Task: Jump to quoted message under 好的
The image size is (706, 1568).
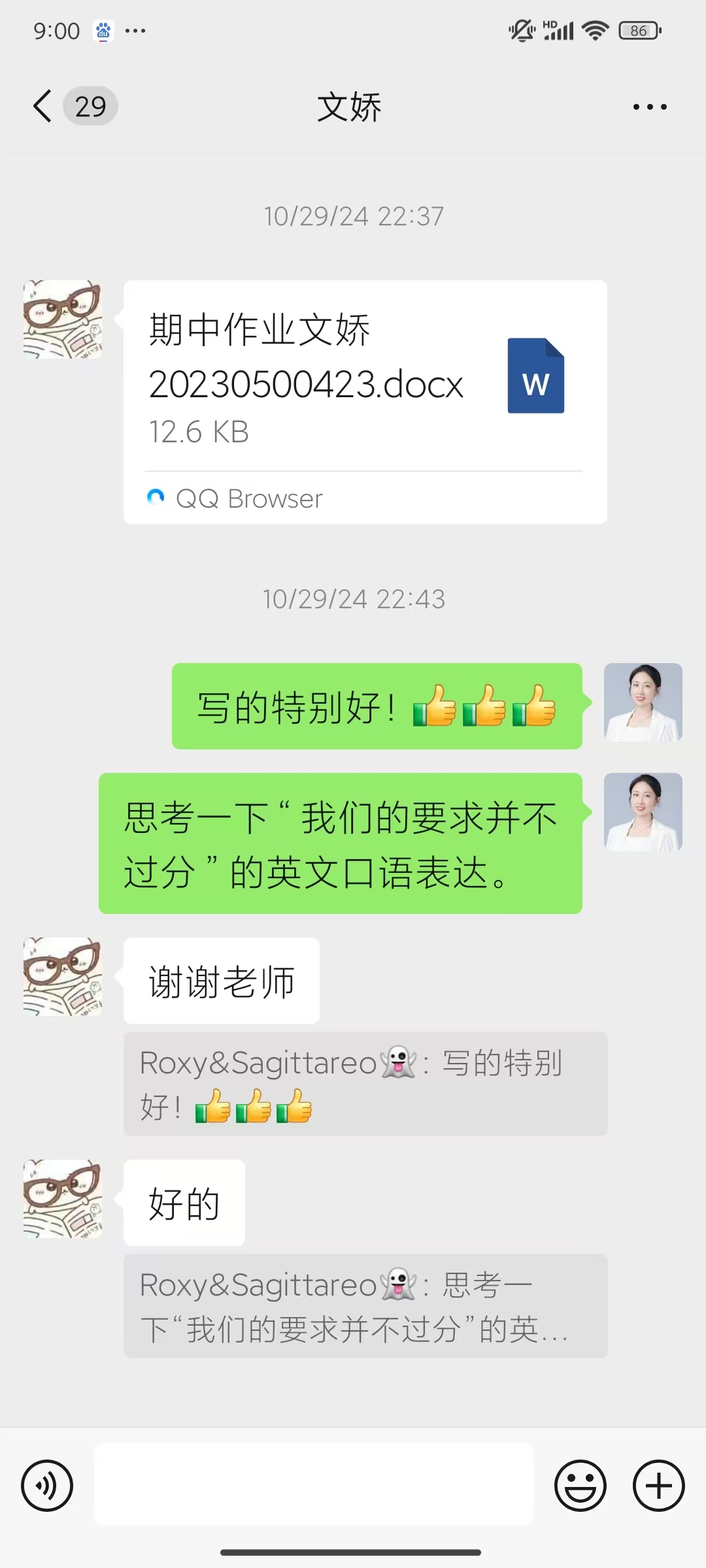Action: [365, 1306]
